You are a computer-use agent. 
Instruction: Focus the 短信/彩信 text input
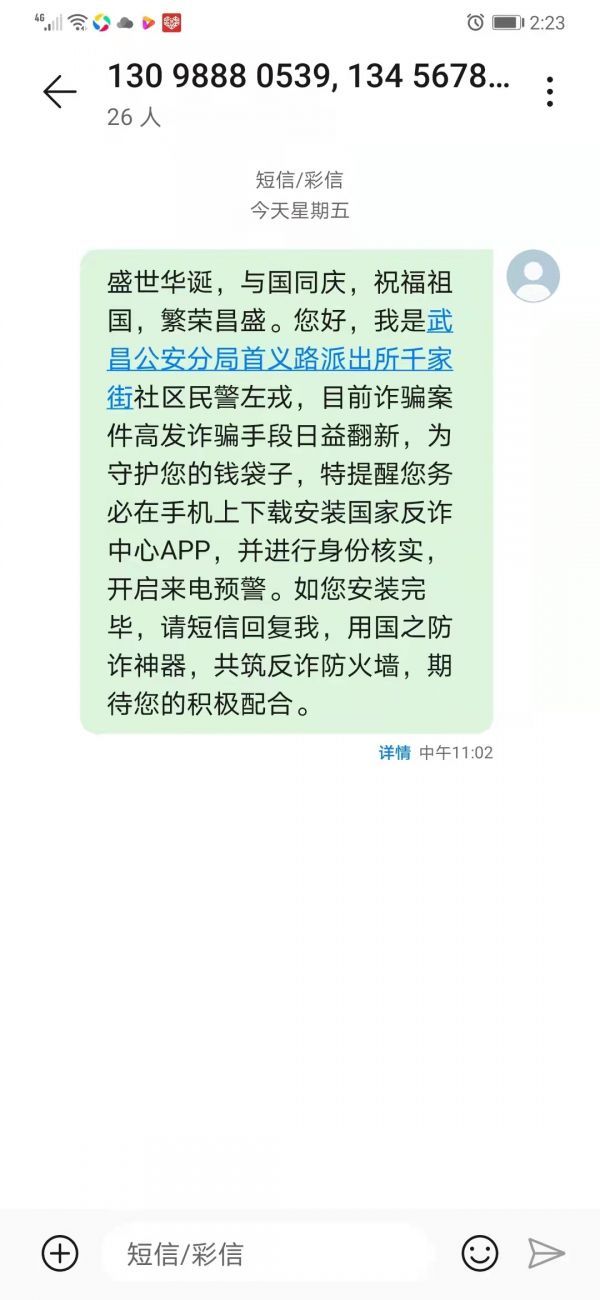pyautogui.click(x=265, y=1254)
